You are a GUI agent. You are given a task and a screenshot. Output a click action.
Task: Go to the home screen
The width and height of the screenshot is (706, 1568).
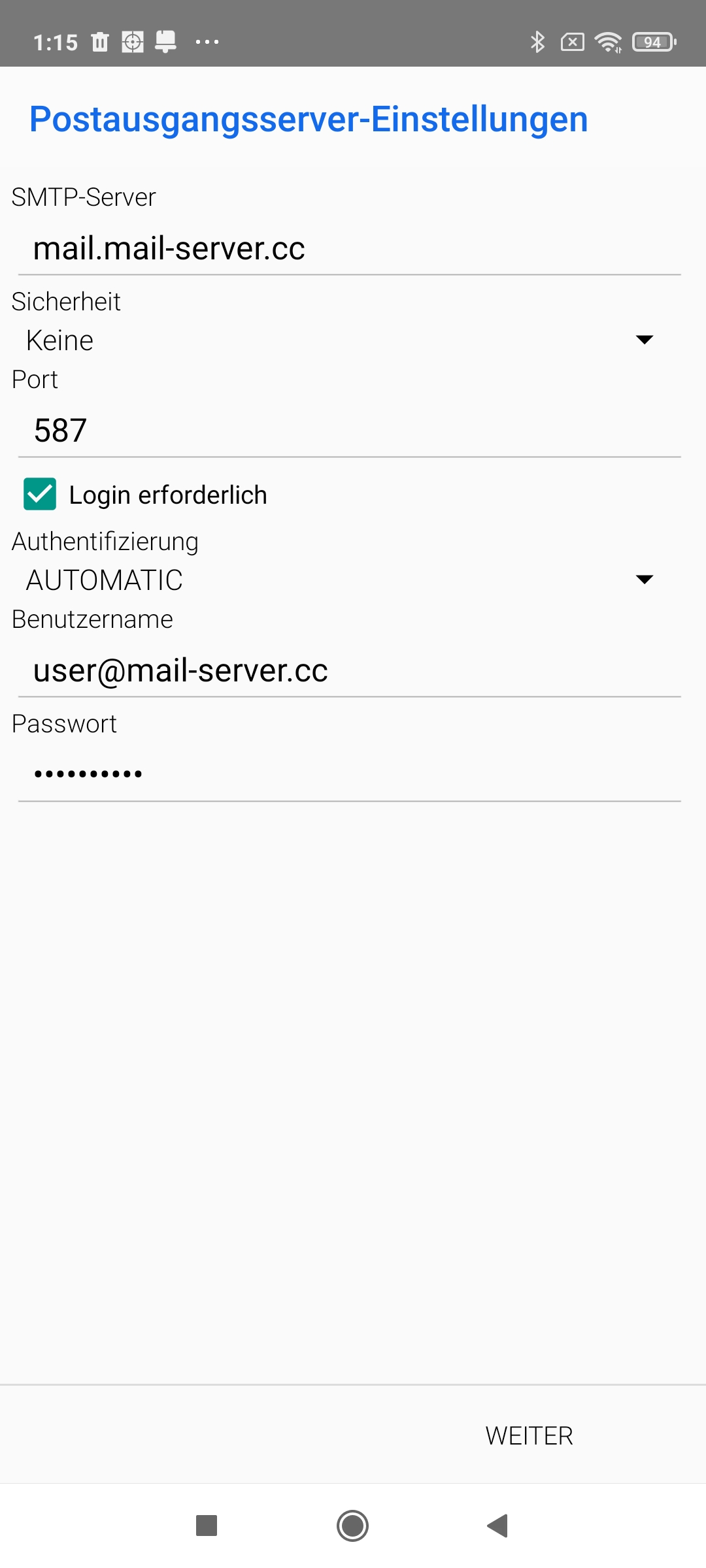coord(353,1526)
